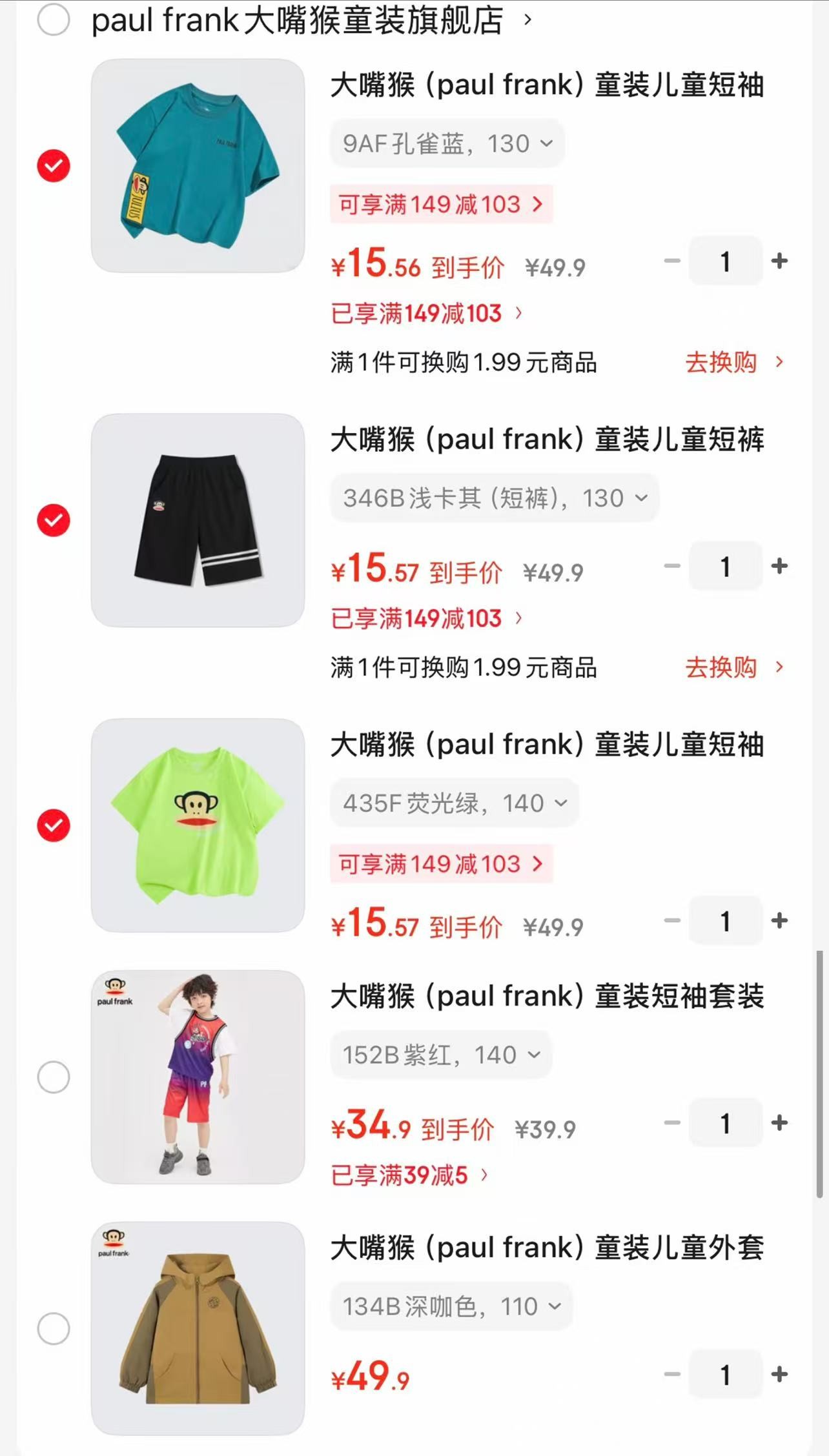Uncheck the 9AF孔雀蓝 short-sleeve item
The image size is (829, 1456).
(54, 166)
